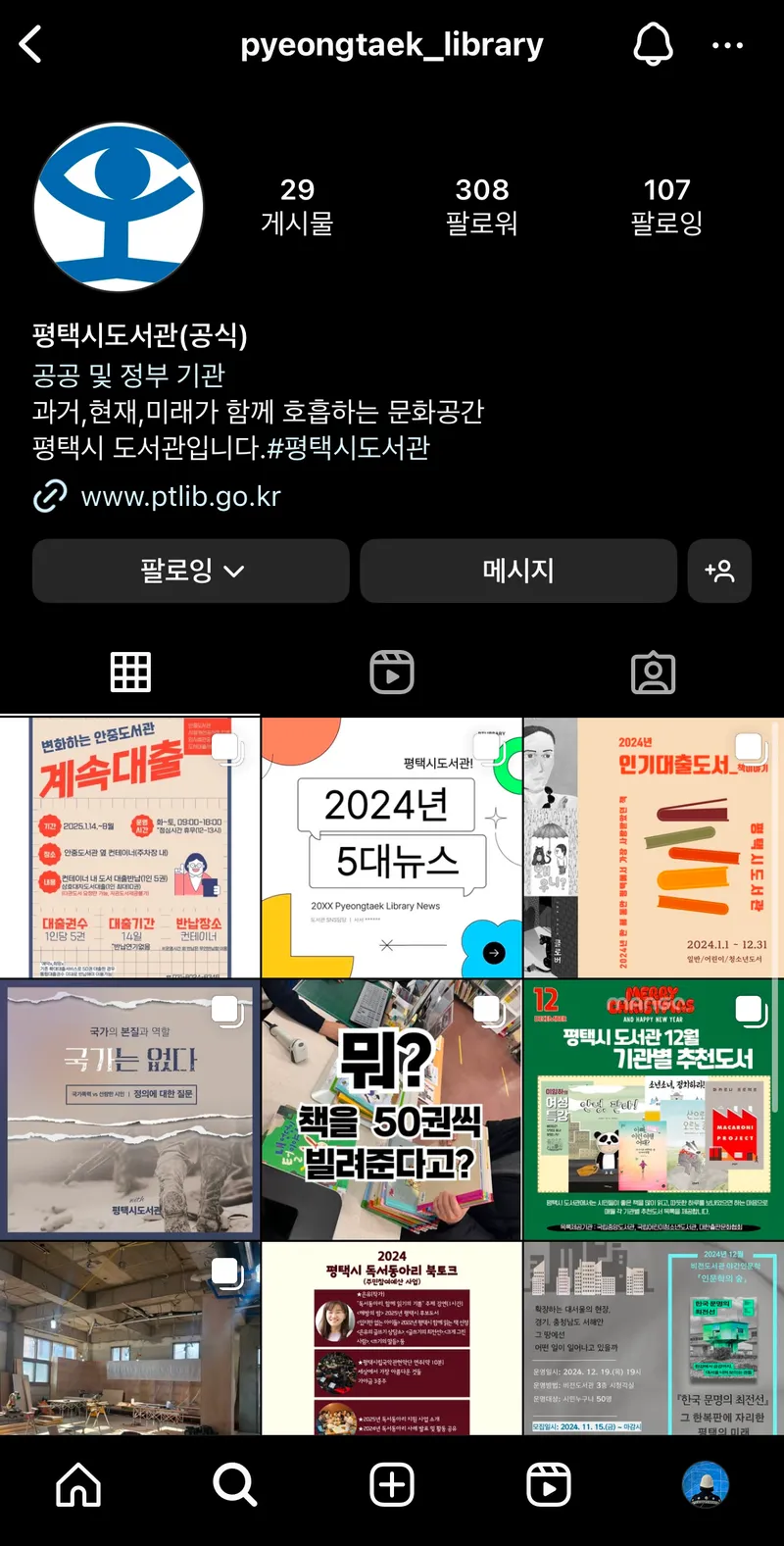Open the 계속대출 post

(x=130, y=848)
